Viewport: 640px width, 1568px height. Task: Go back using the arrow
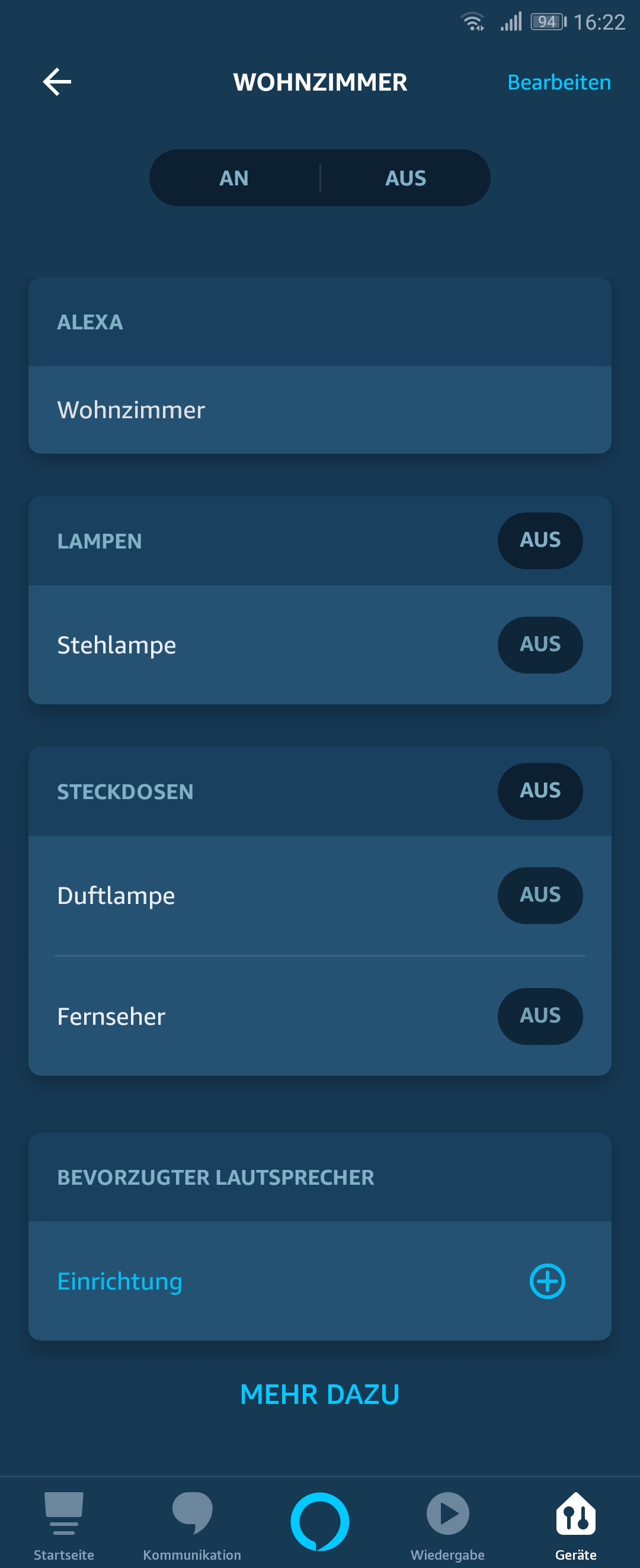57,82
